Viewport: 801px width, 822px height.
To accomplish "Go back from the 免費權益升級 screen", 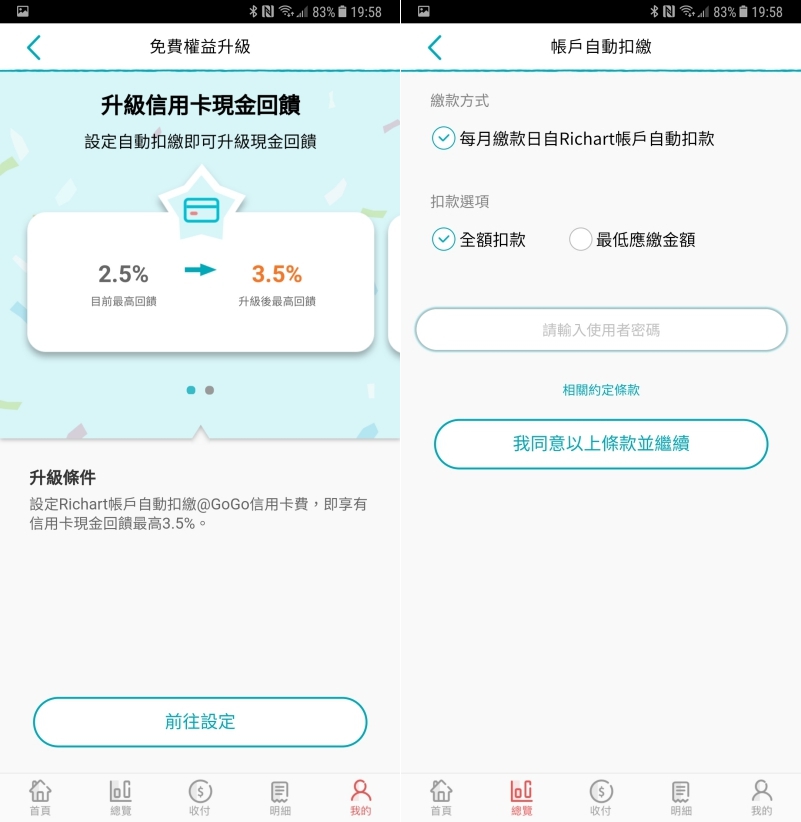I will pyautogui.click(x=34, y=47).
